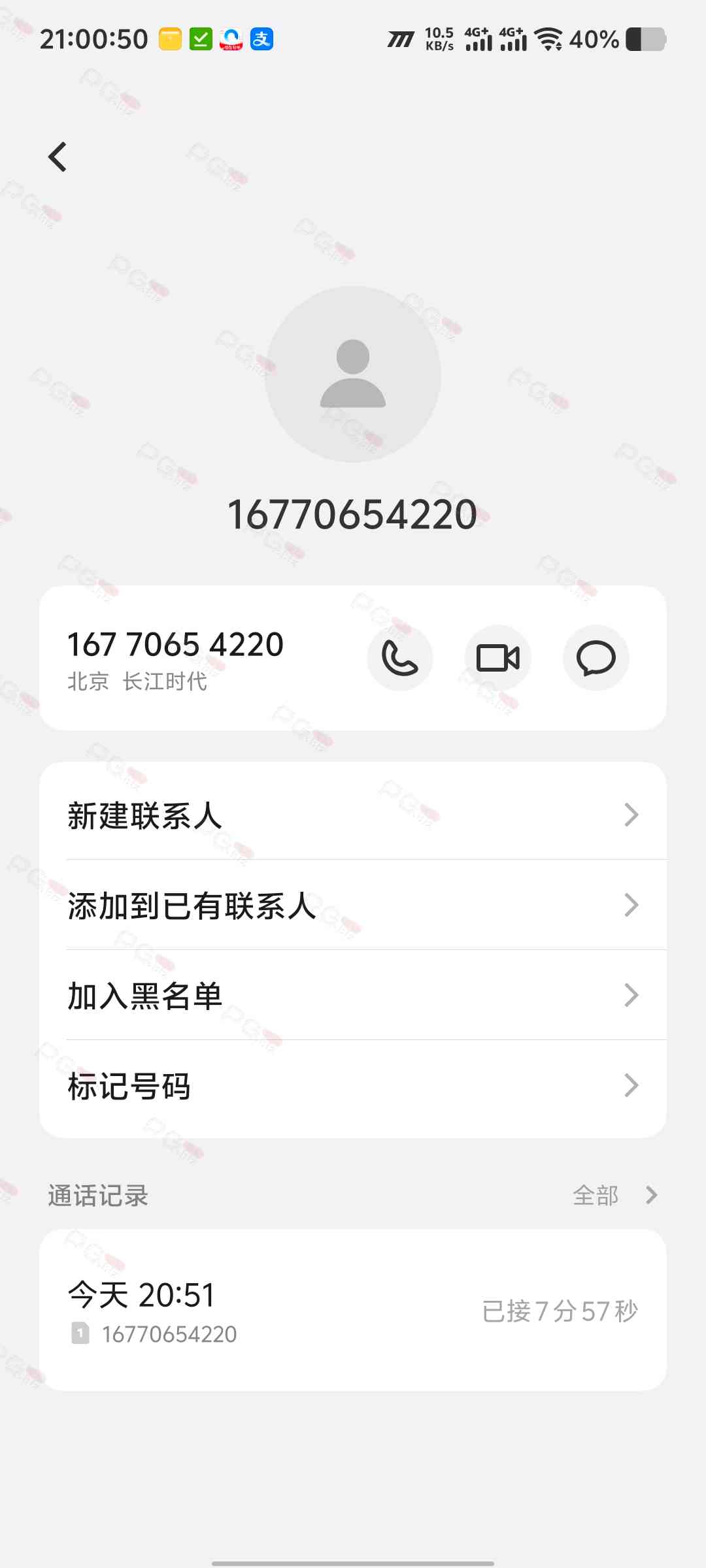This screenshot has width=706, height=1568.
Task: Start a video call to this number
Action: coord(497,658)
